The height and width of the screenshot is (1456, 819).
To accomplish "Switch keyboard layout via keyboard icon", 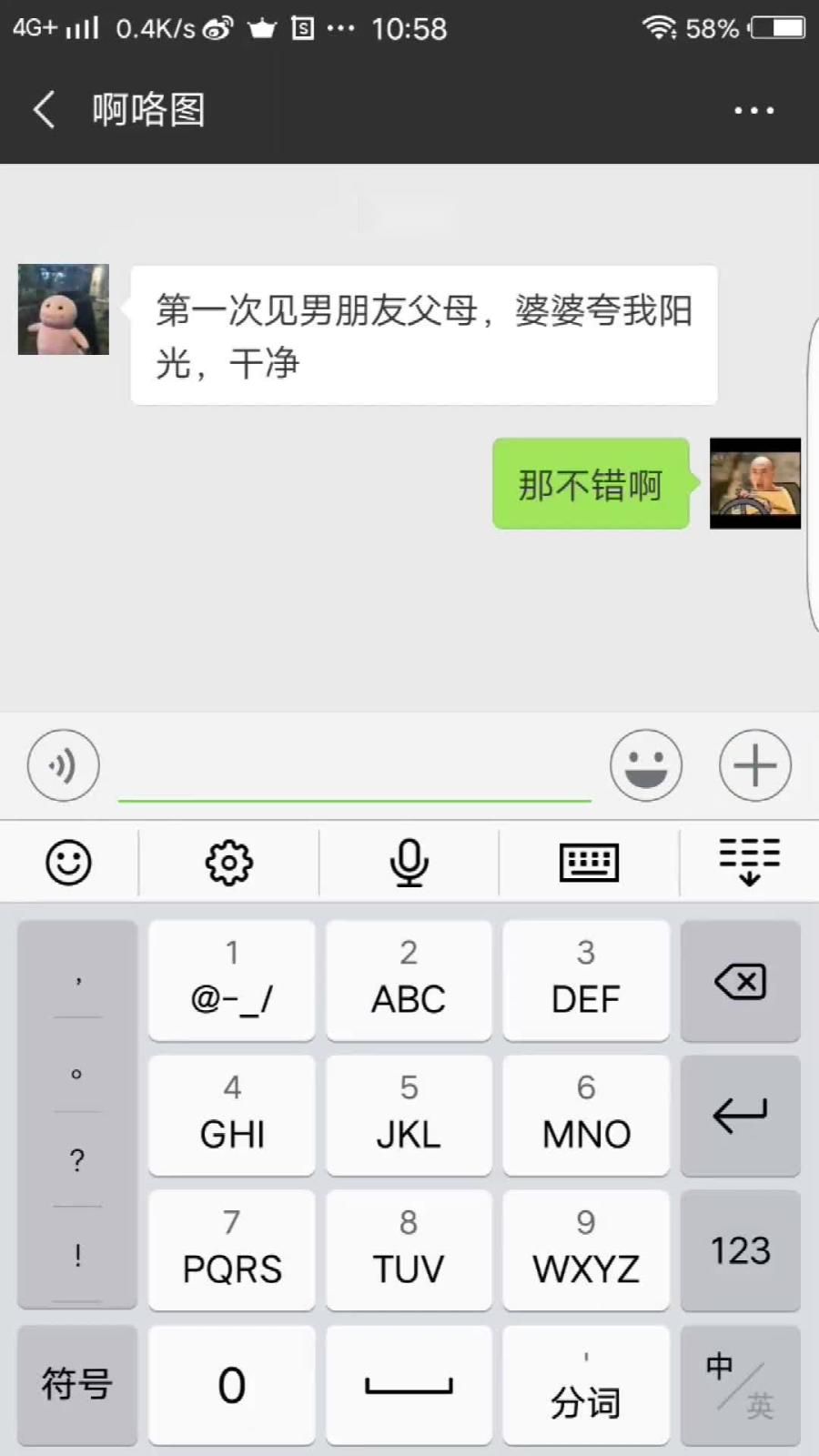I will (589, 862).
